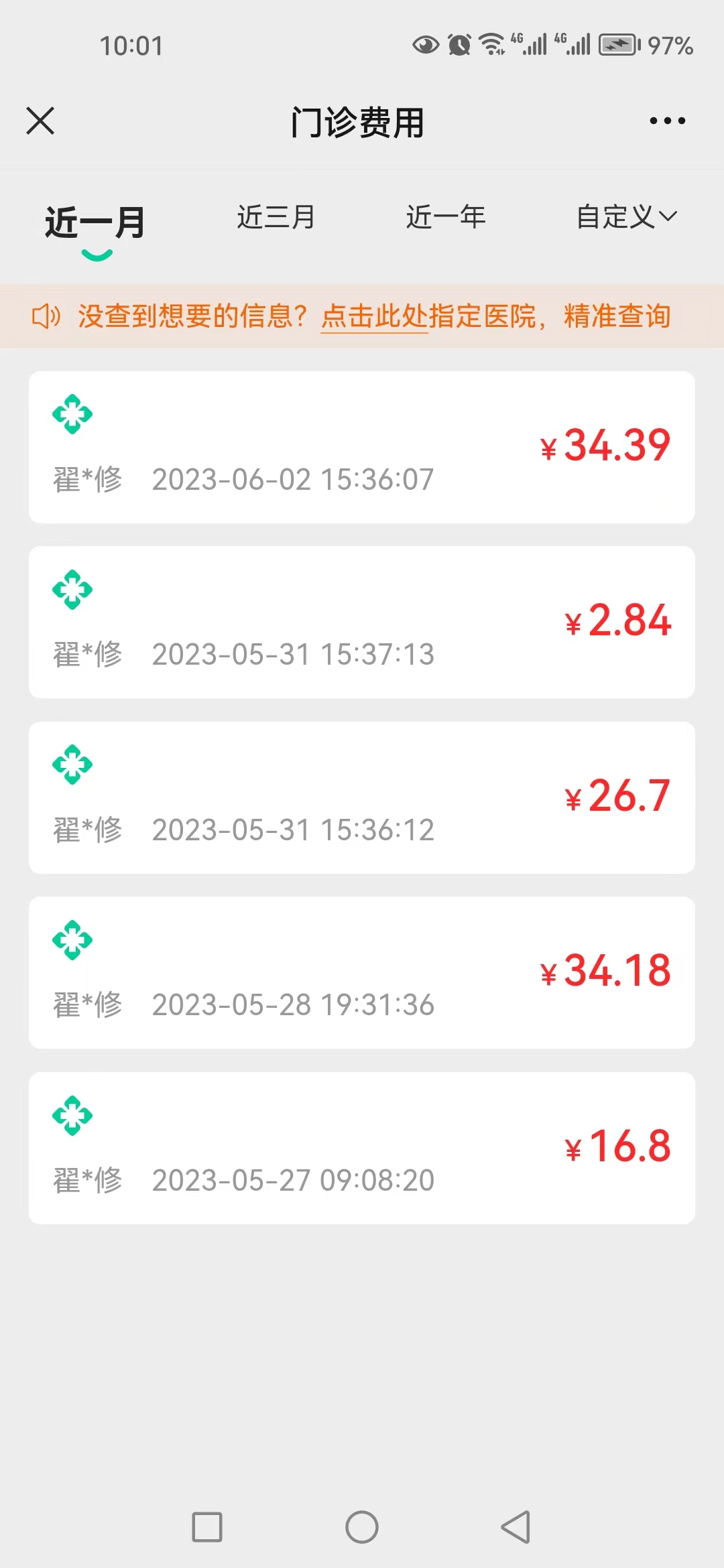
Task: Open the ¥2.84 record from 2023-05-31
Action: coord(362,623)
